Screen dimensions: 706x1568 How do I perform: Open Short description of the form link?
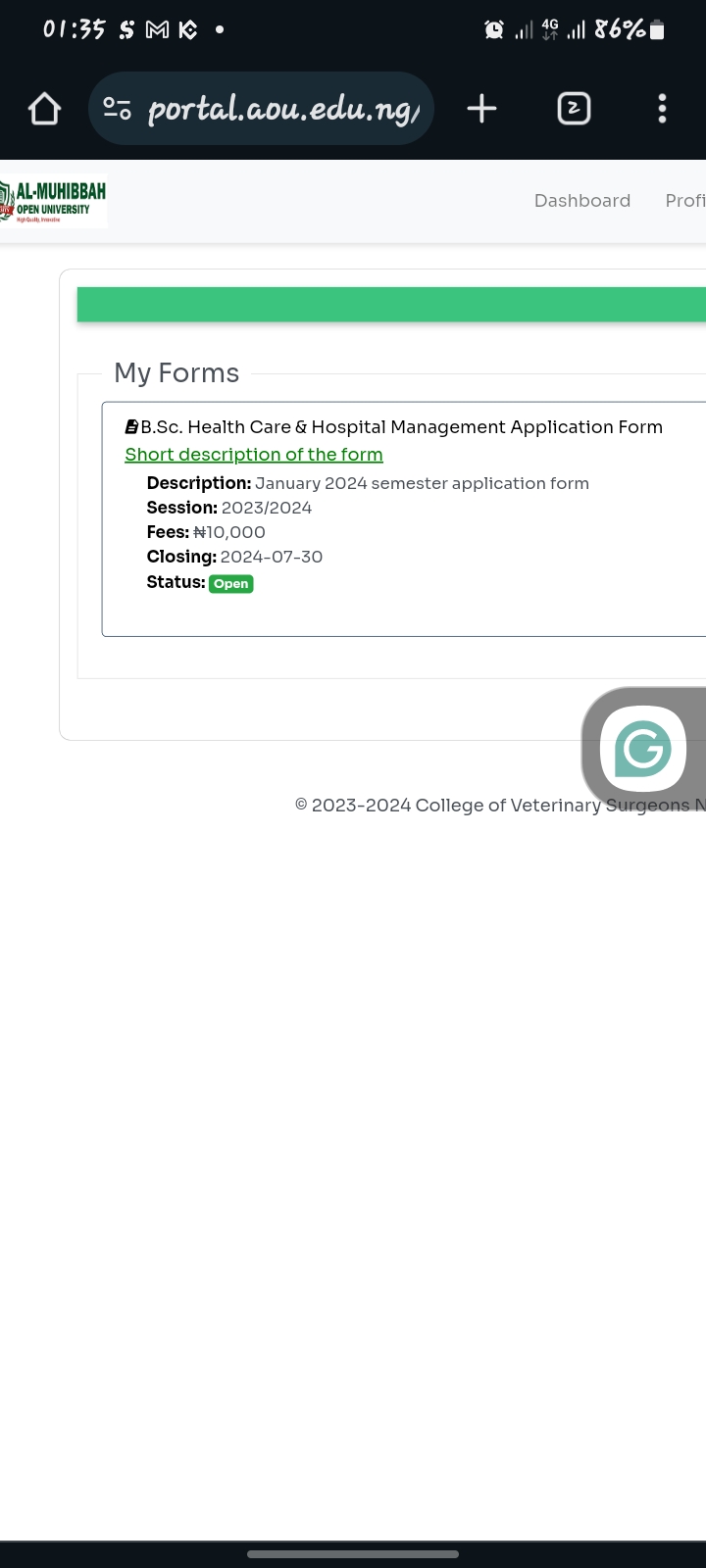pos(254,455)
